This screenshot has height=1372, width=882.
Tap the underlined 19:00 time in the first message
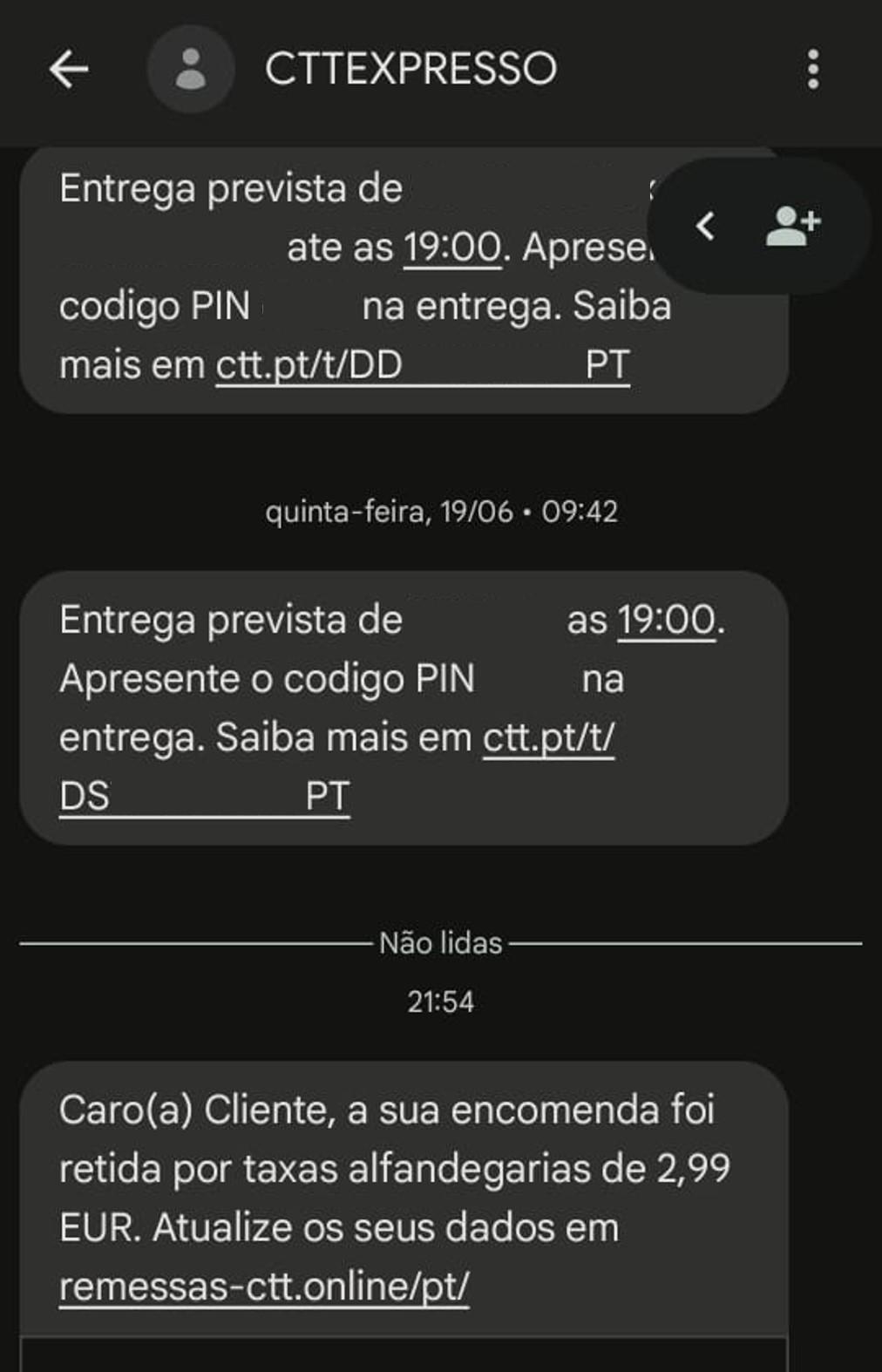(x=451, y=247)
